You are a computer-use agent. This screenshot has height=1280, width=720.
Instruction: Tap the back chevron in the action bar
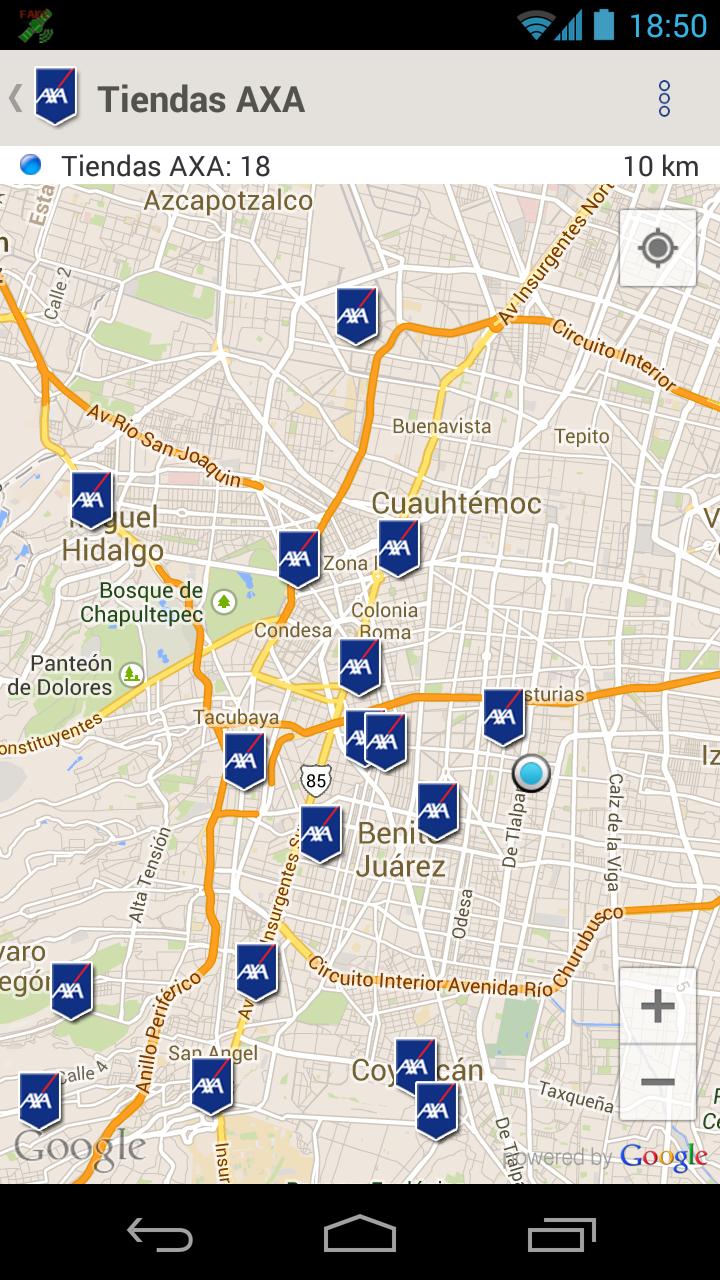pos(14,99)
